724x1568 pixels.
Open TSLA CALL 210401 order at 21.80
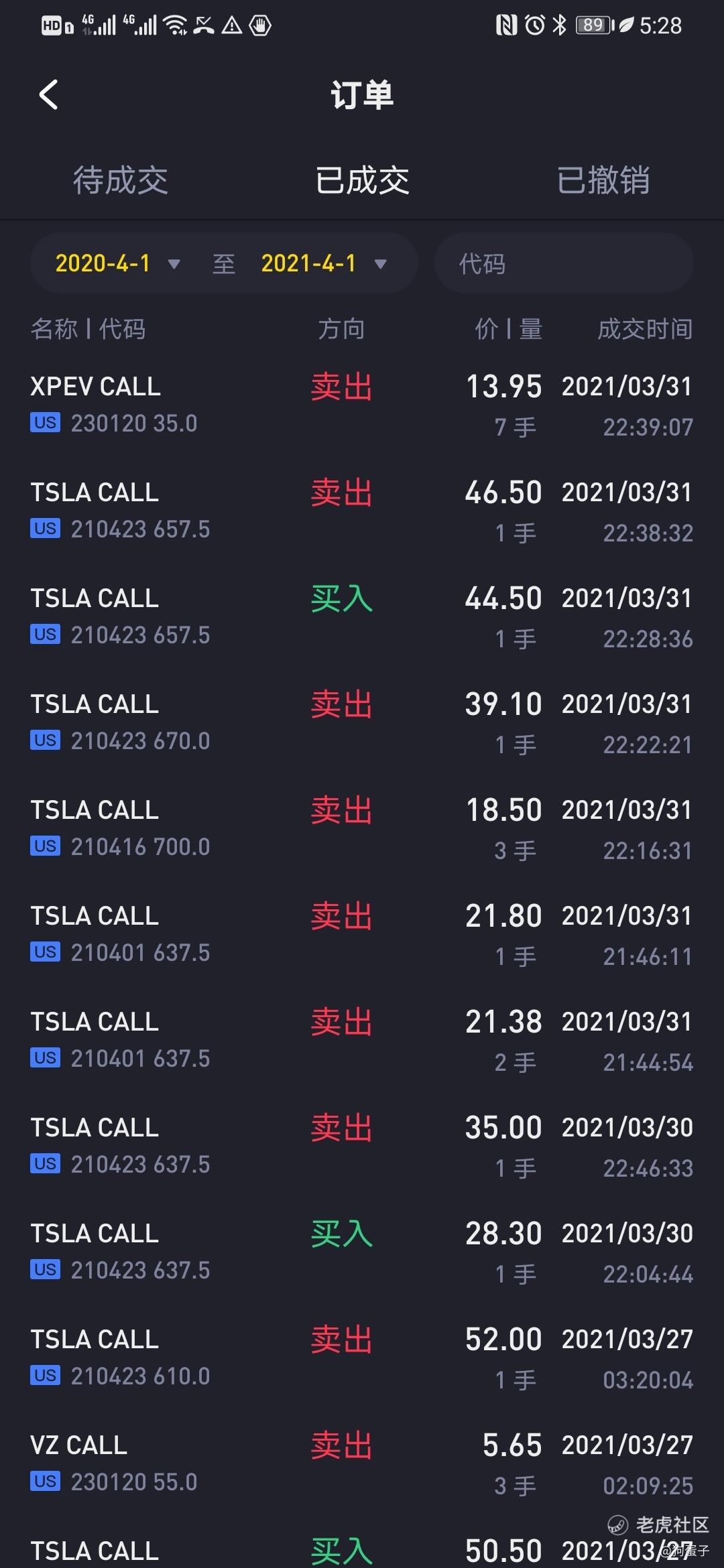coord(362,935)
